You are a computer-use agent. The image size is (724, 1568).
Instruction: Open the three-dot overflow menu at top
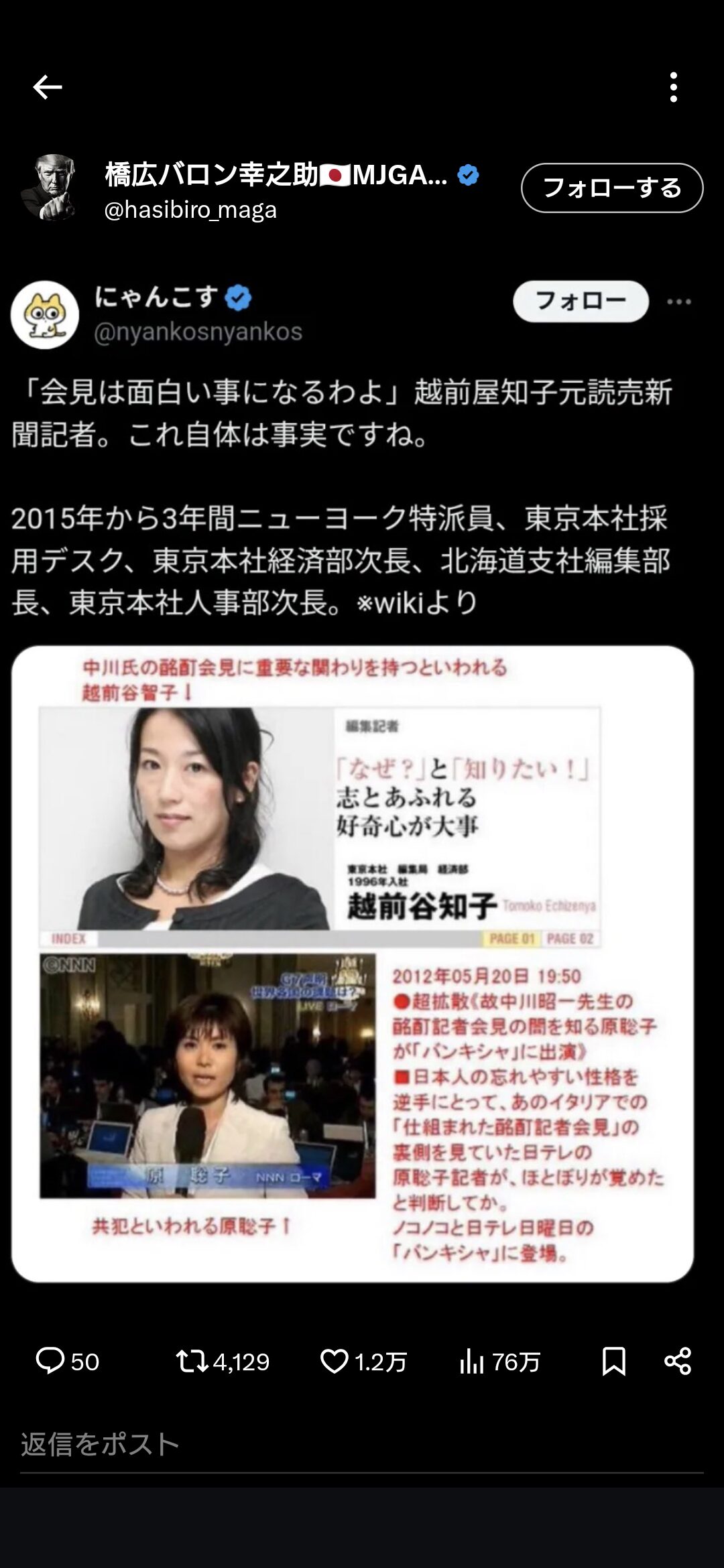coord(674,87)
